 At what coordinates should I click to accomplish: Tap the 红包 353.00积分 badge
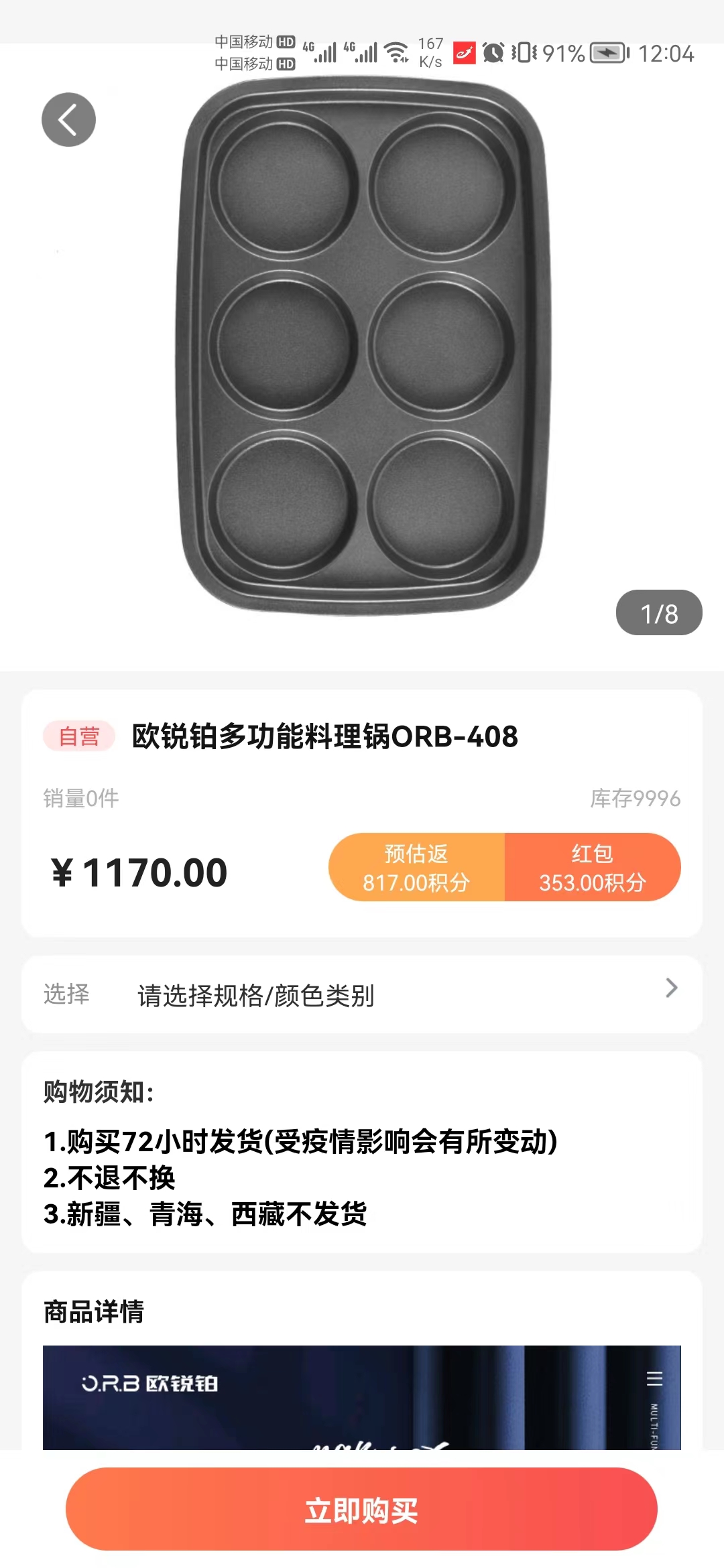click(593, 866)
